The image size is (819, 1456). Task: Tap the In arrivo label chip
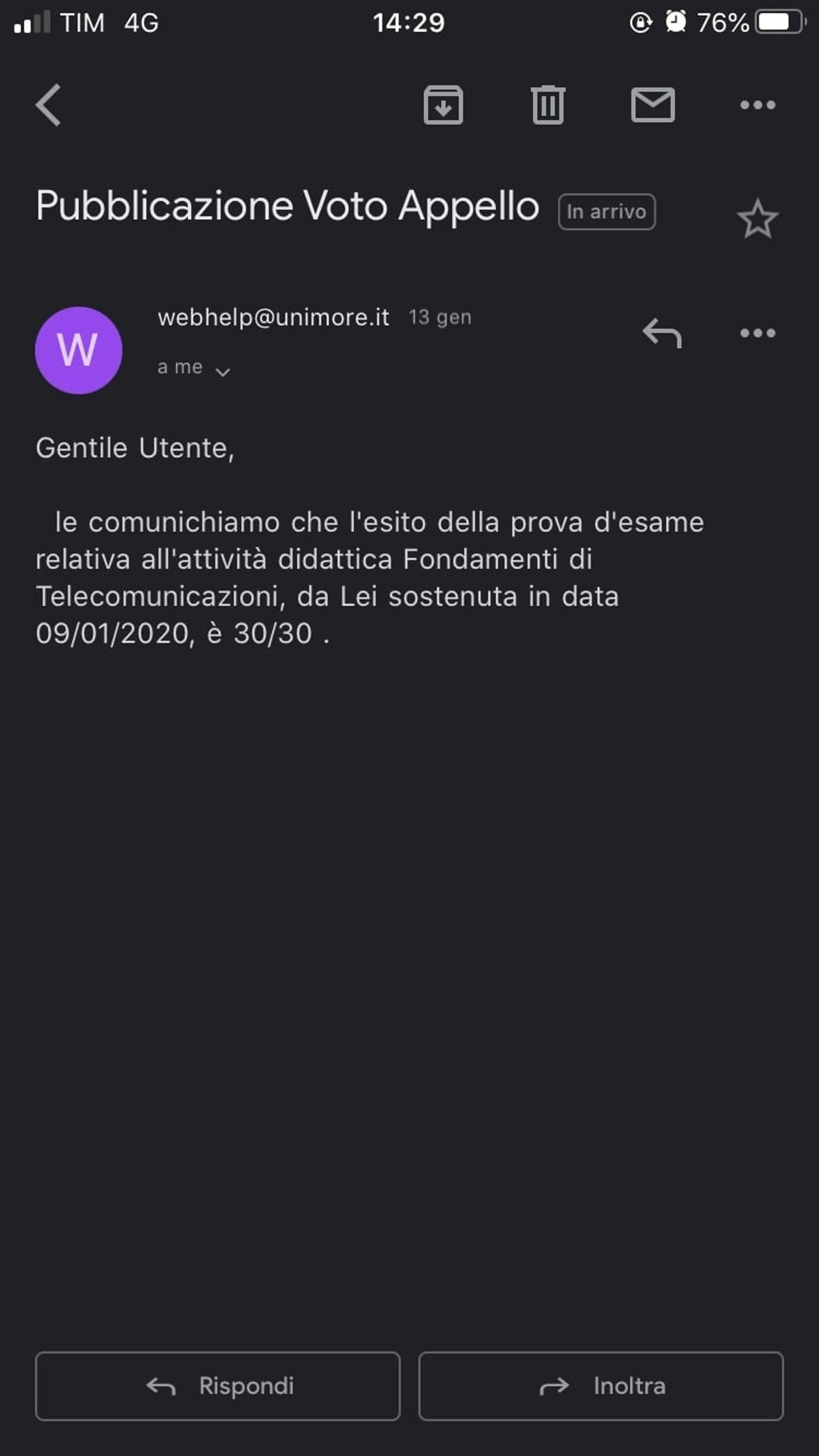(606, 212)
